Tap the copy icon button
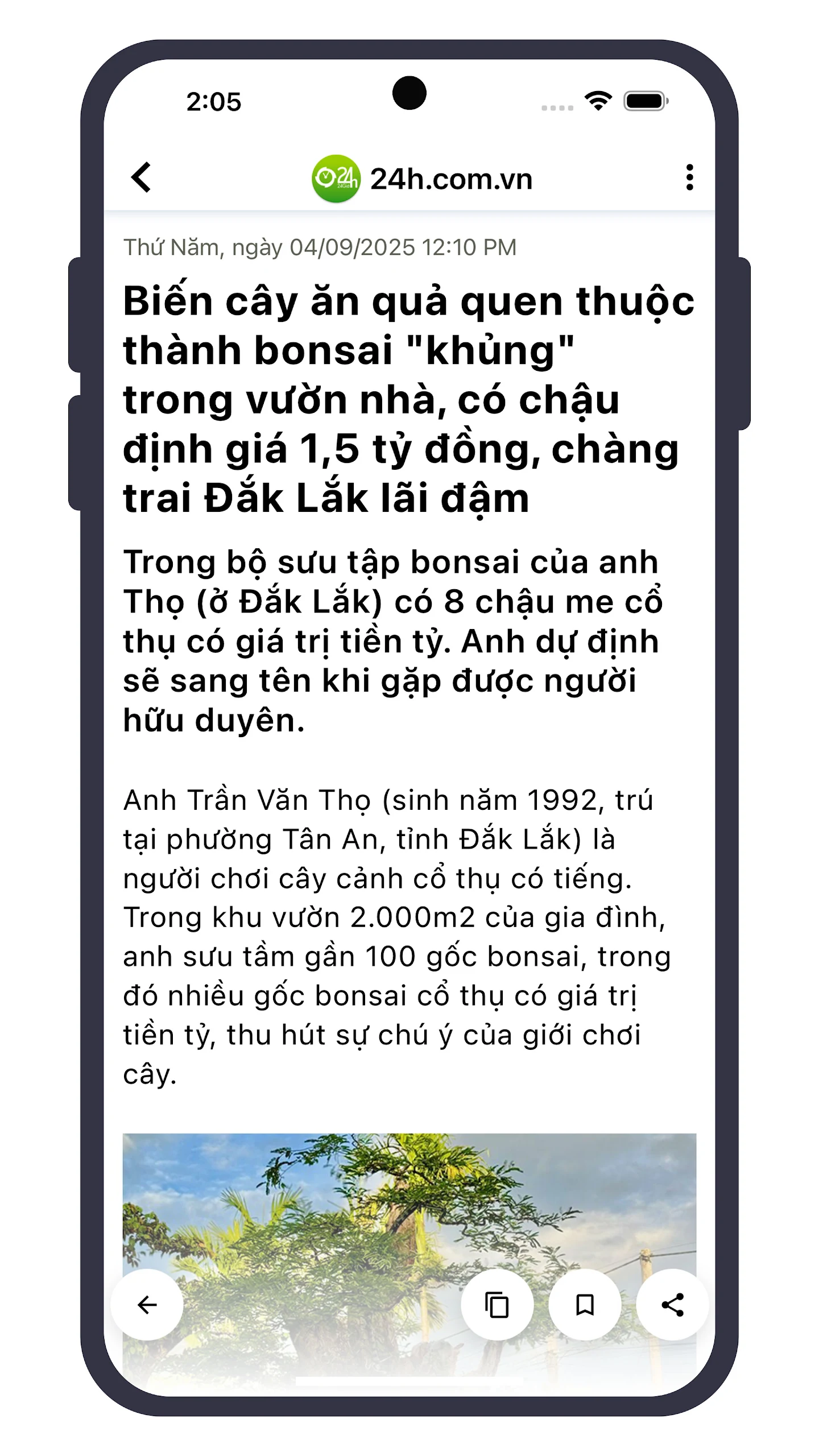The image size is (819, 1456). (497, 1305)
